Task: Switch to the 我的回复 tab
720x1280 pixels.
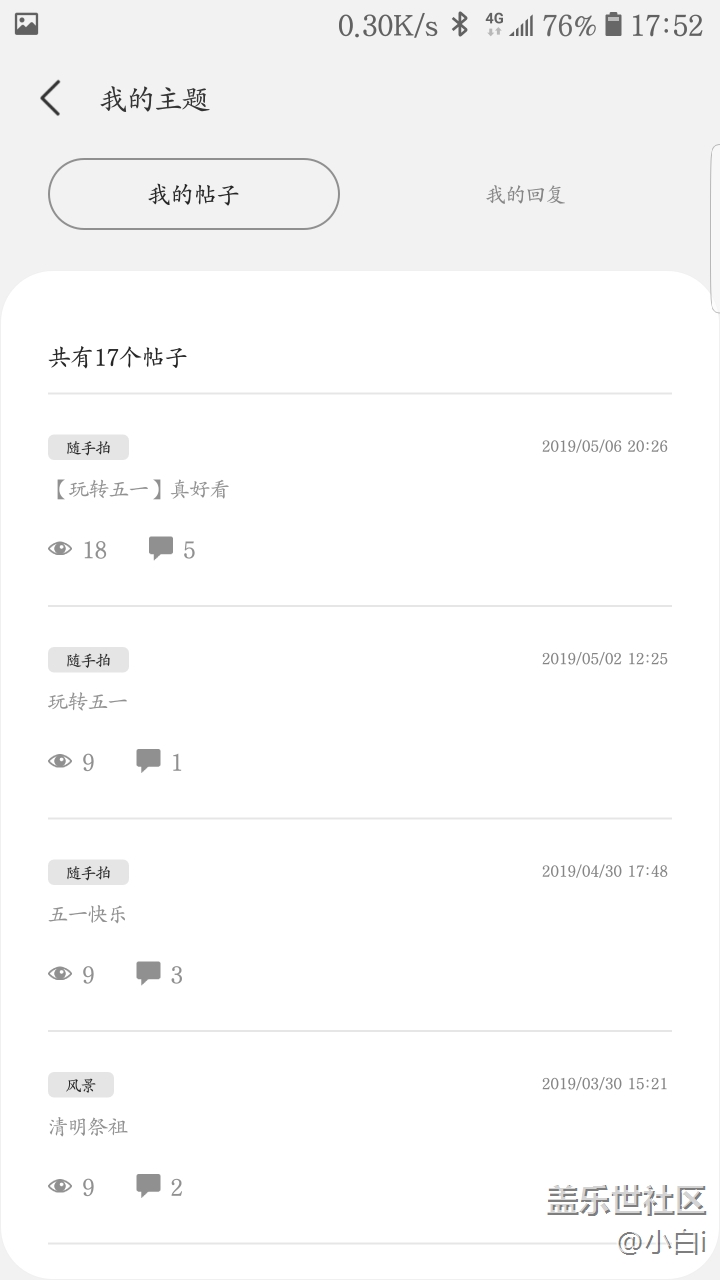Action: click(525, 194)
